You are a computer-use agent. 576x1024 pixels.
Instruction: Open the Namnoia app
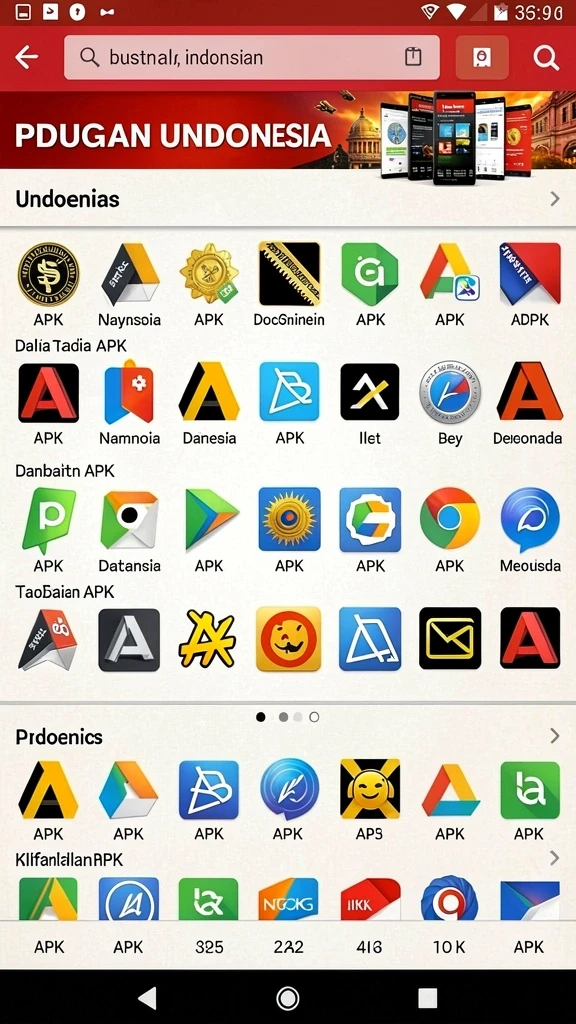click(129, 402)
